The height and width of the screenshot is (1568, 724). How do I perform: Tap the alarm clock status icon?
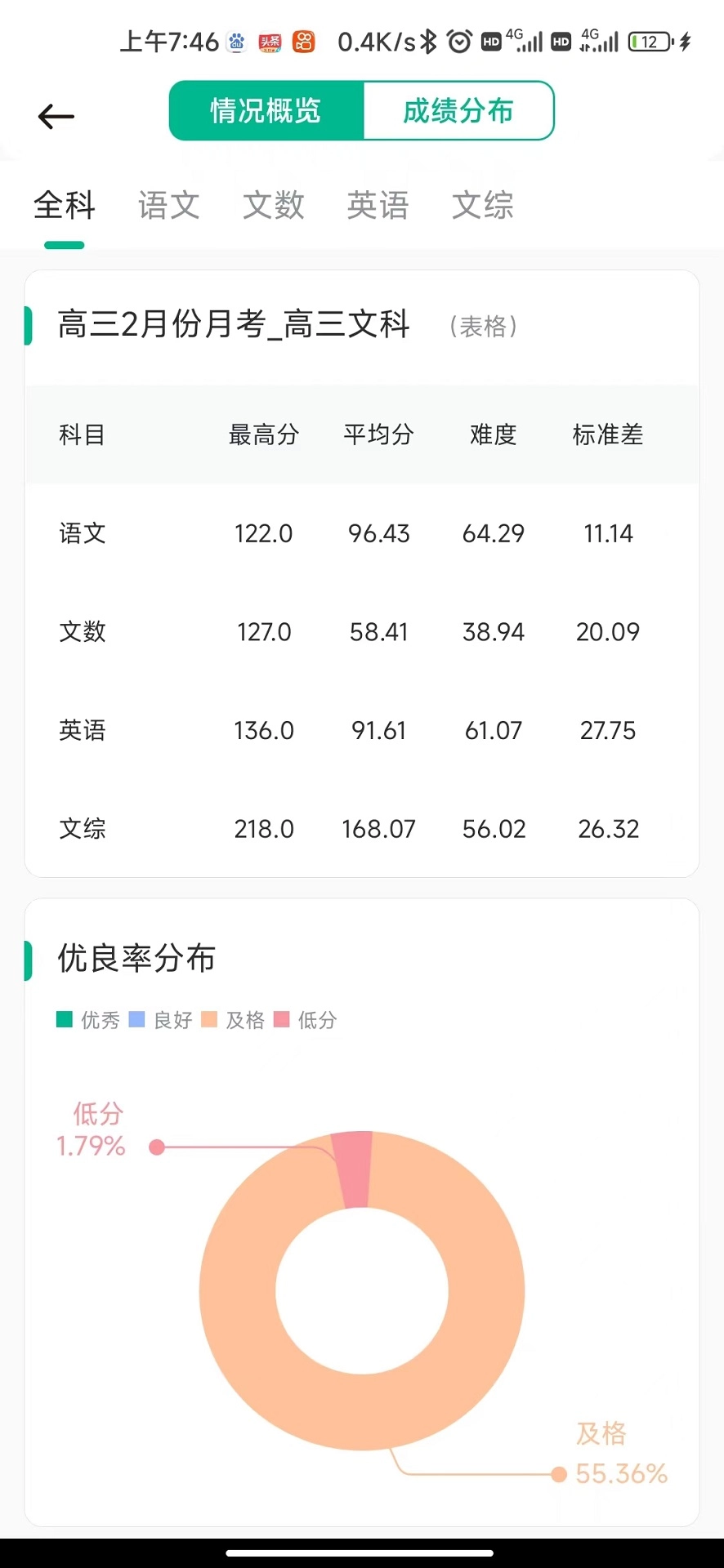click(x=458, y=39)
